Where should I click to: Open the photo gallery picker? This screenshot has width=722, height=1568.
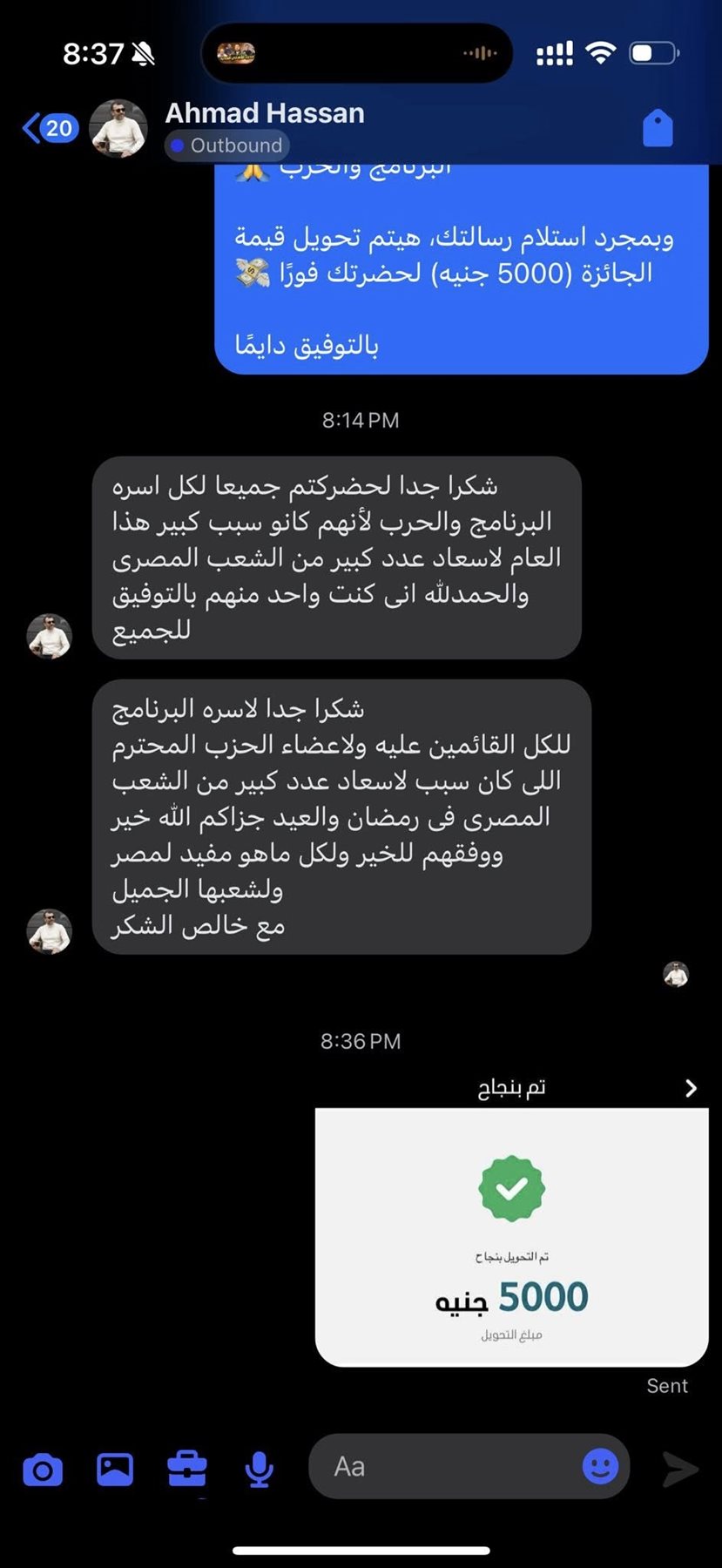[115, 1469]
